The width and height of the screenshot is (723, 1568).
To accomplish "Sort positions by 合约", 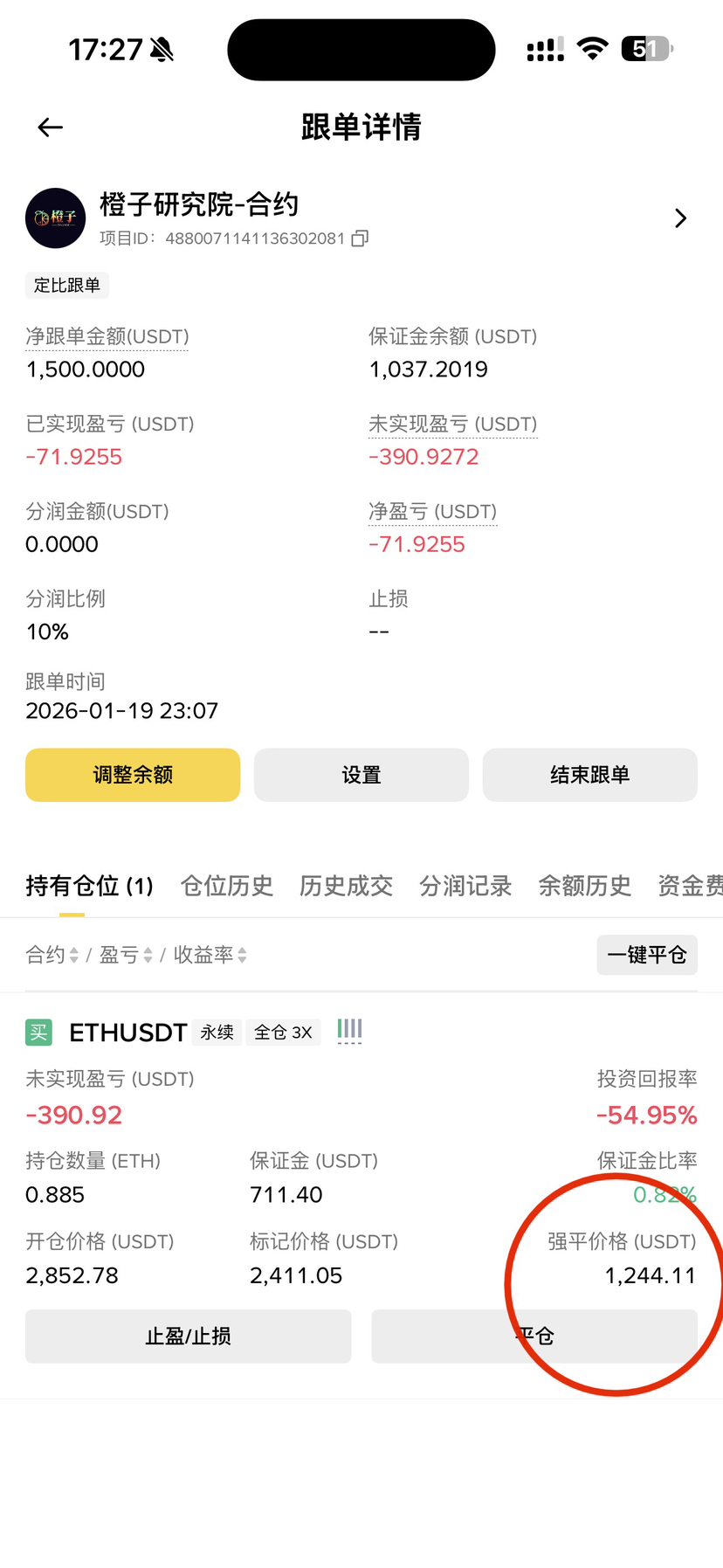I will click(52, 955).
